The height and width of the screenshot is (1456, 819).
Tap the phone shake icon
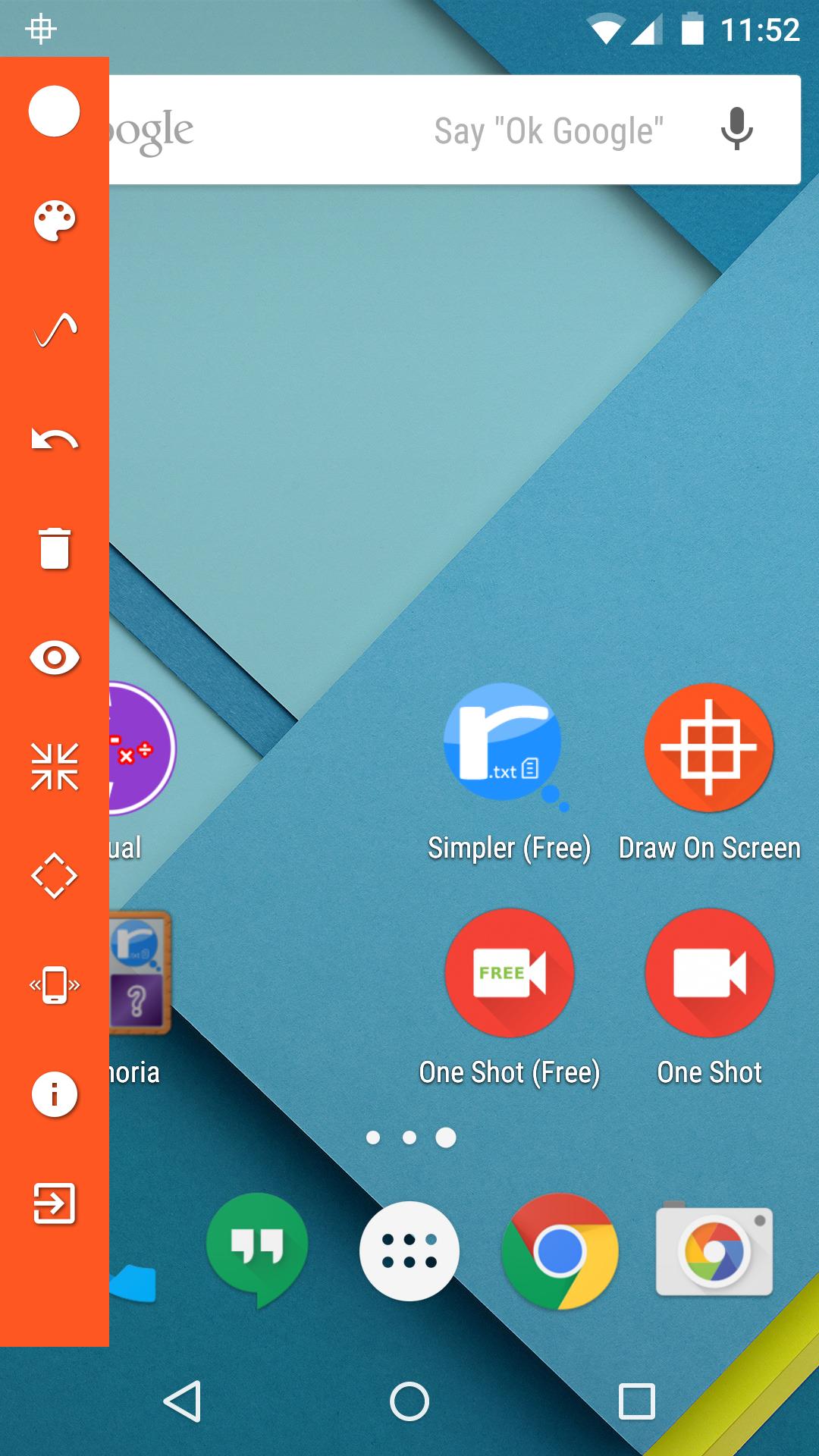click(x=54, y=984)
